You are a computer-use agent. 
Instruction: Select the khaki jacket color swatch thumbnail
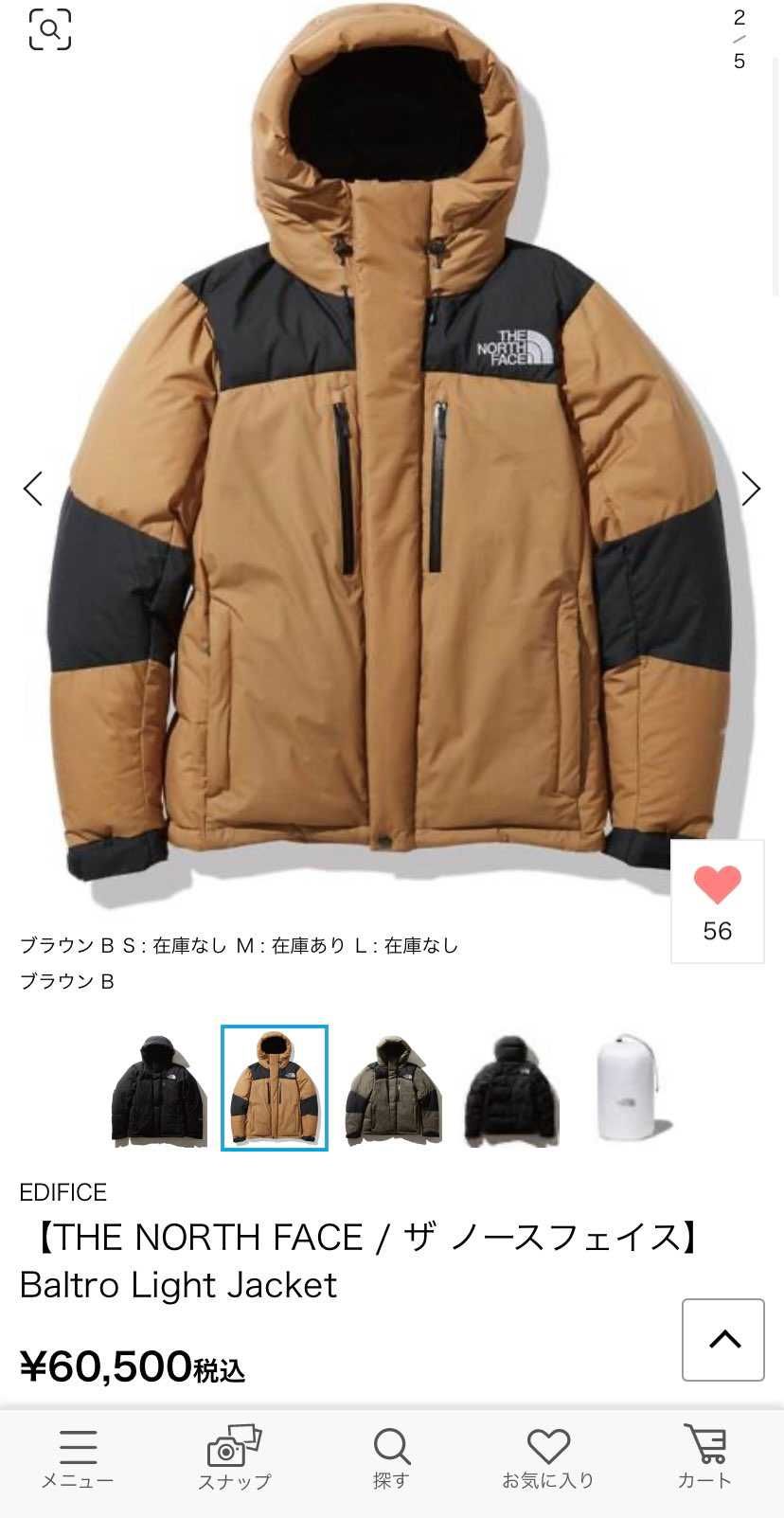point(391,1087)
